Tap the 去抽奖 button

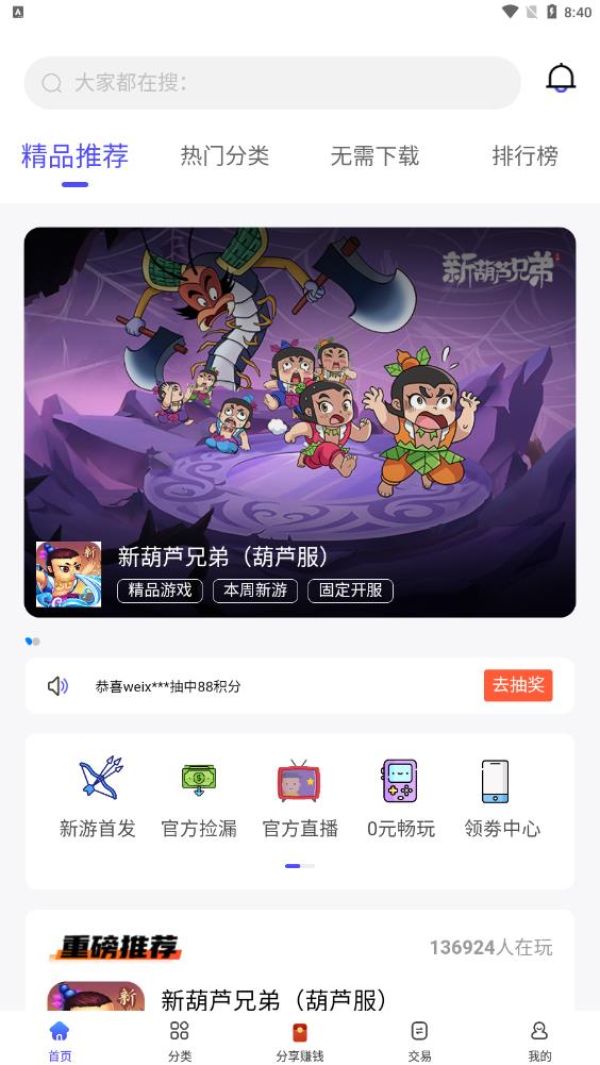point(517,685)
